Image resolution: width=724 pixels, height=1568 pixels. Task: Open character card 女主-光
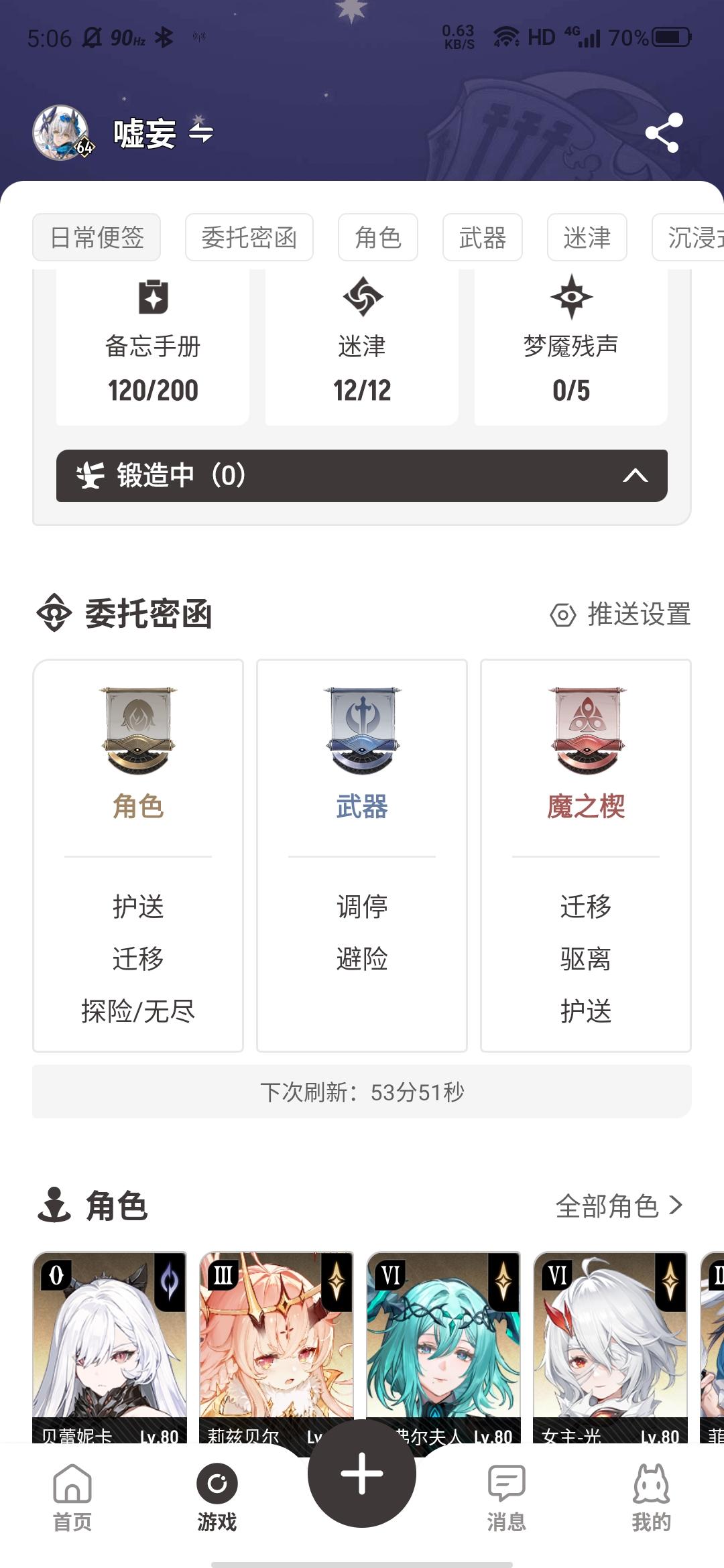tap(610, 1344)
